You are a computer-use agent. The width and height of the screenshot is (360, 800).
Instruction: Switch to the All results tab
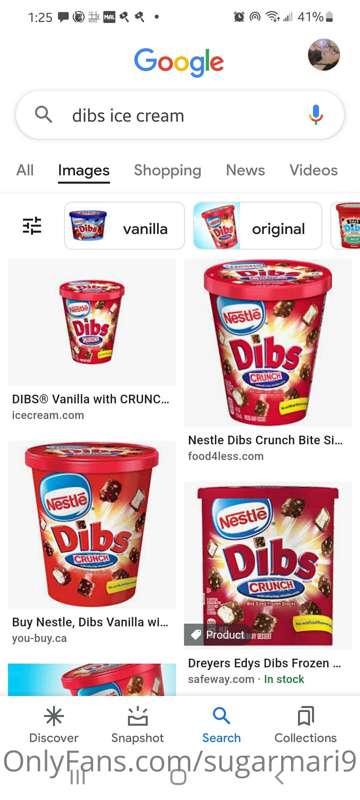[x=25, y=170]
